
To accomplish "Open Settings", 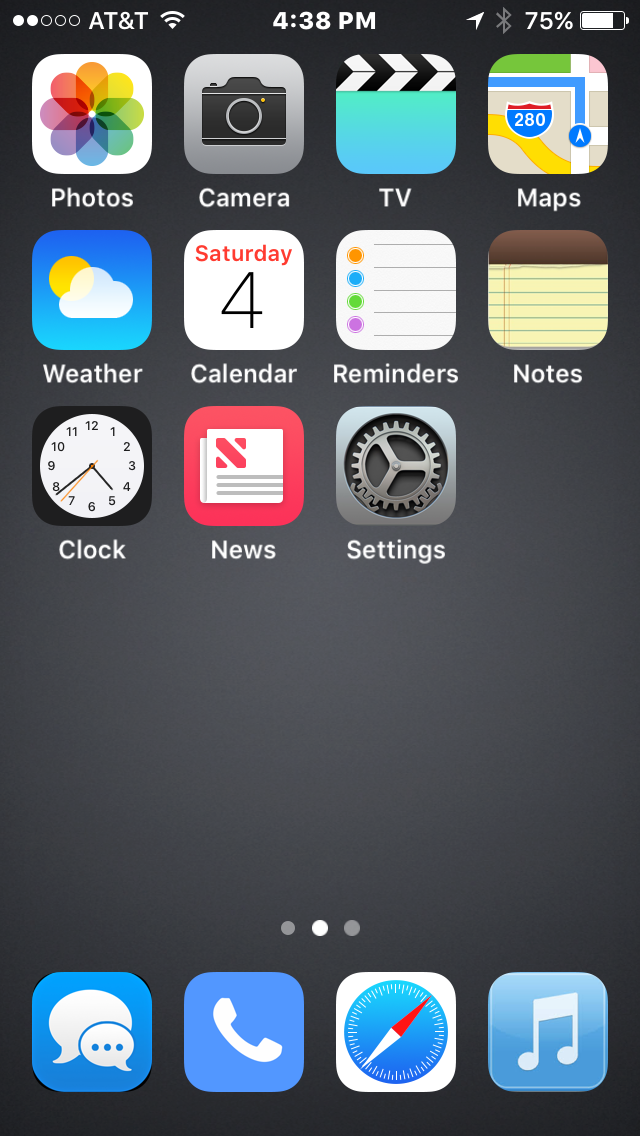I will coord(396,466).
